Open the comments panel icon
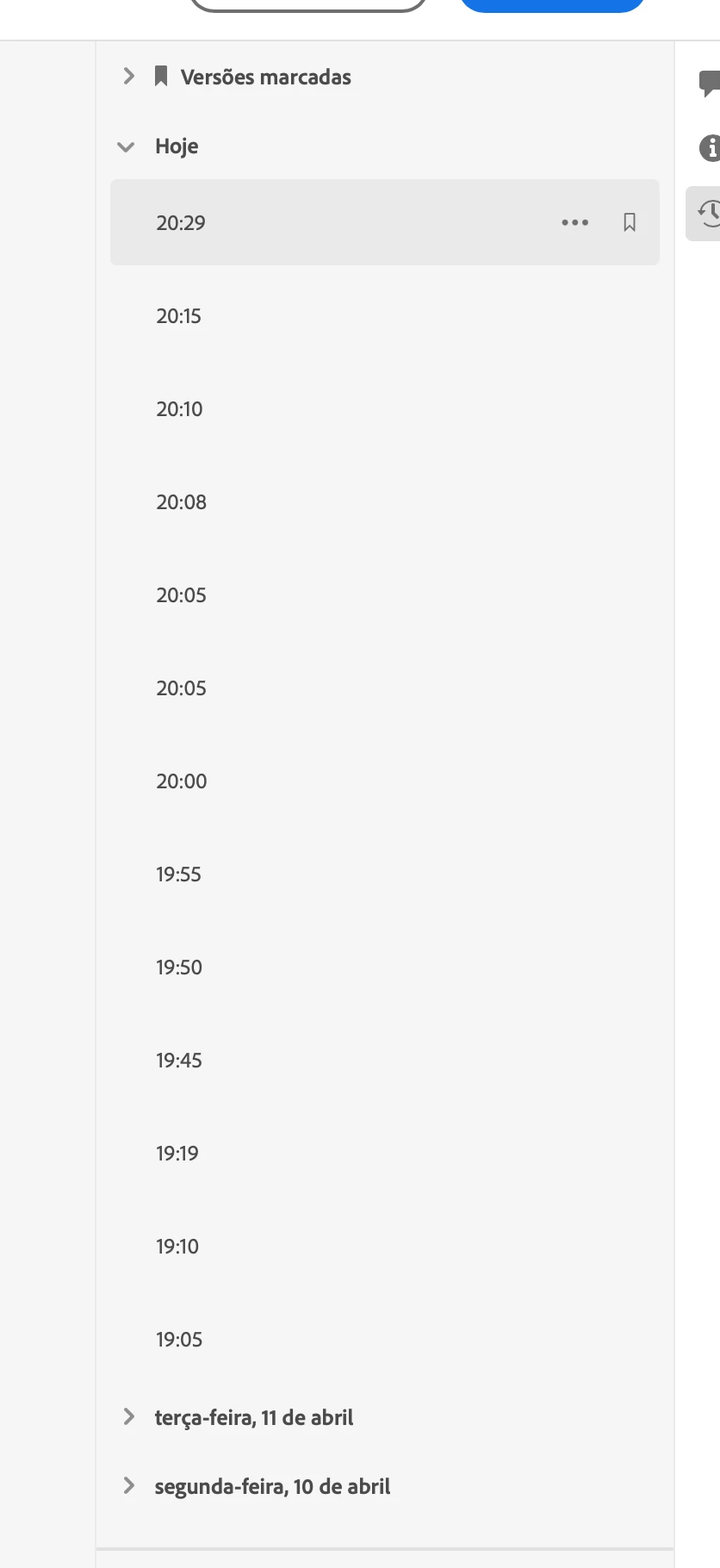The height and width of the screenshot is (1568, 720). point(709,84)
